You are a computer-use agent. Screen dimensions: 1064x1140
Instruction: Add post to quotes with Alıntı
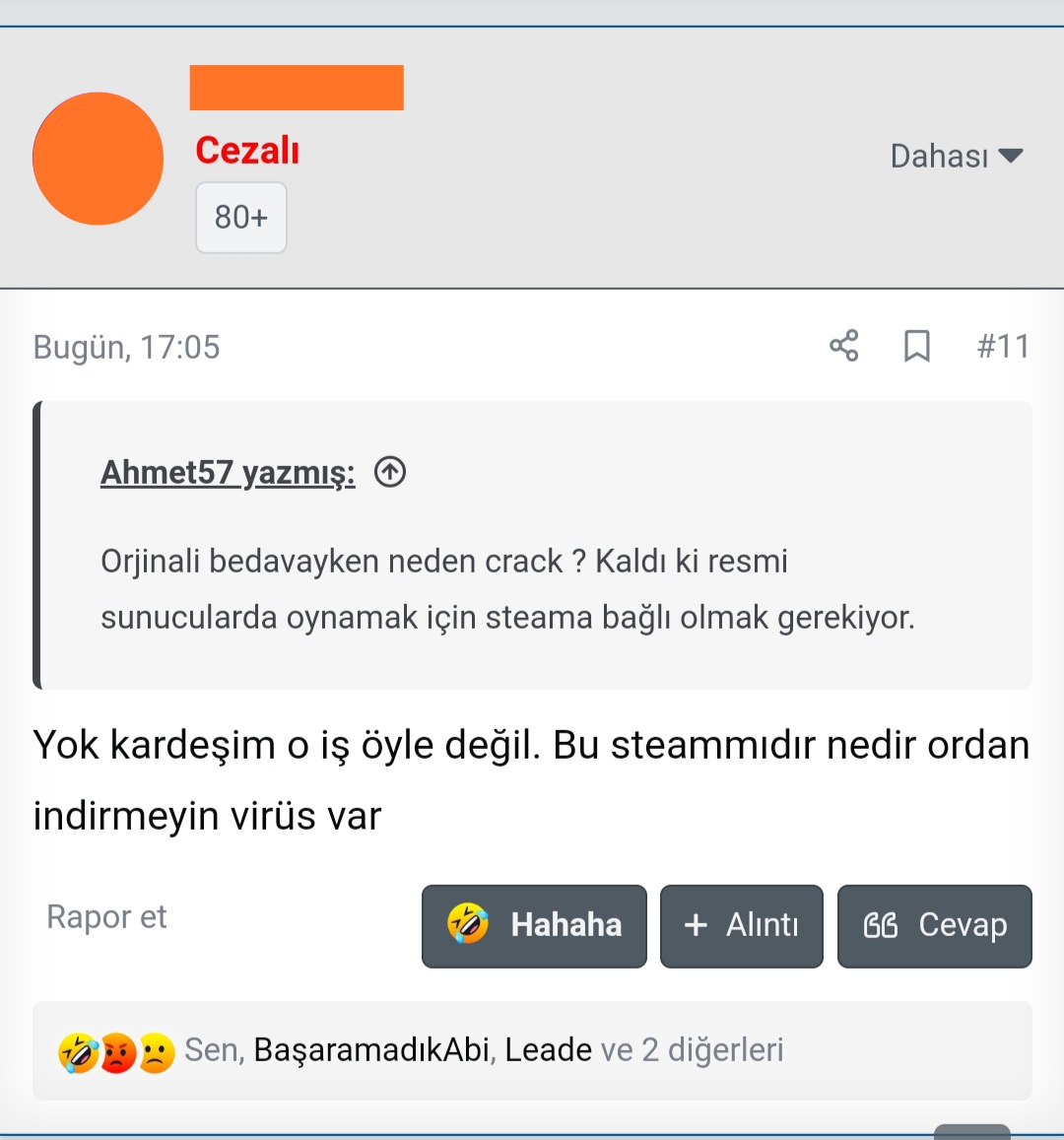[x=741, y=925]
